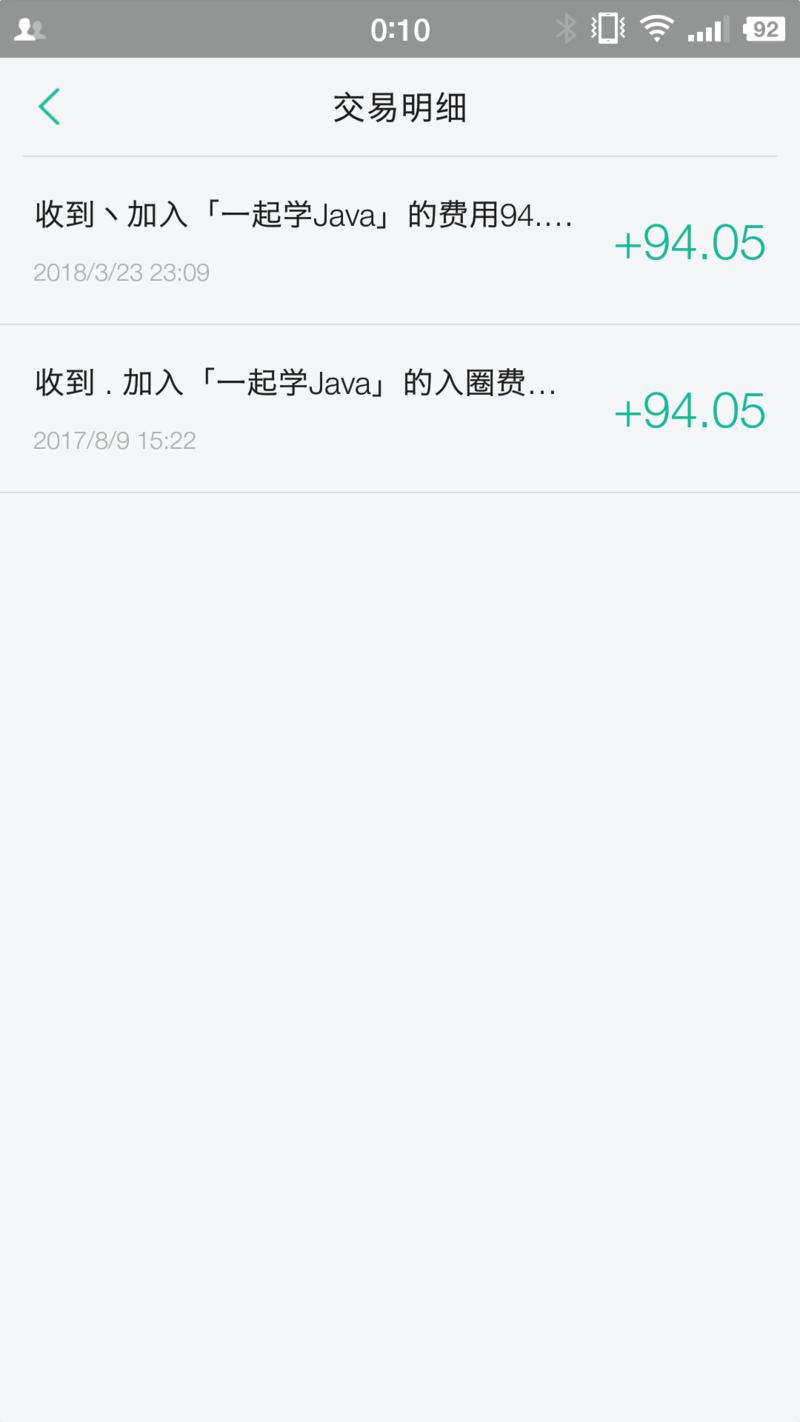This screenshot has height=1422, width=800.
Task: Tap the +94.05 amount of the top transaction
Action: (x=691, y=242)
